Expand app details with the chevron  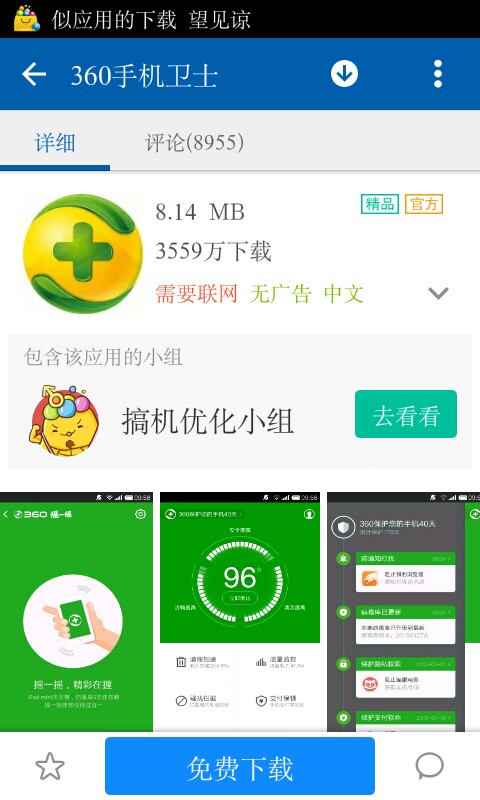click(x=438, y=293)
